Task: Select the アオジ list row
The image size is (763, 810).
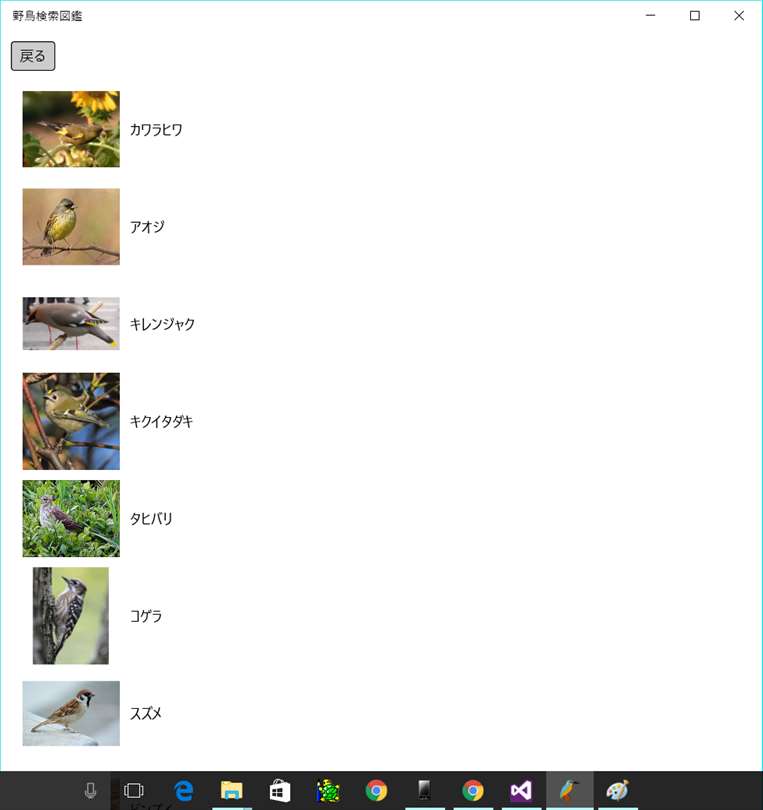Action: pyautogui.click(x=147, y=227)
